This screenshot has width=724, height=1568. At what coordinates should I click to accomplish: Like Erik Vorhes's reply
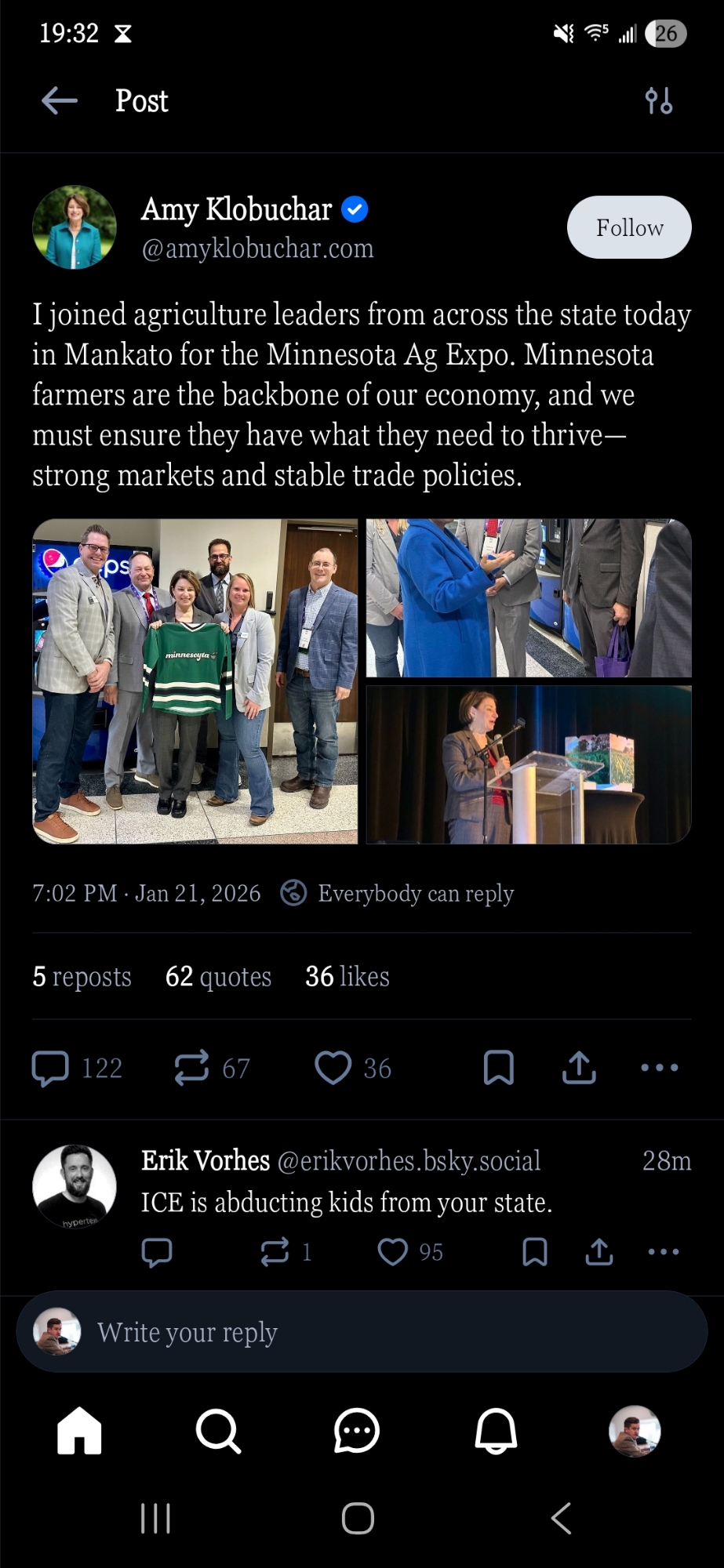tap(393, 1252)
